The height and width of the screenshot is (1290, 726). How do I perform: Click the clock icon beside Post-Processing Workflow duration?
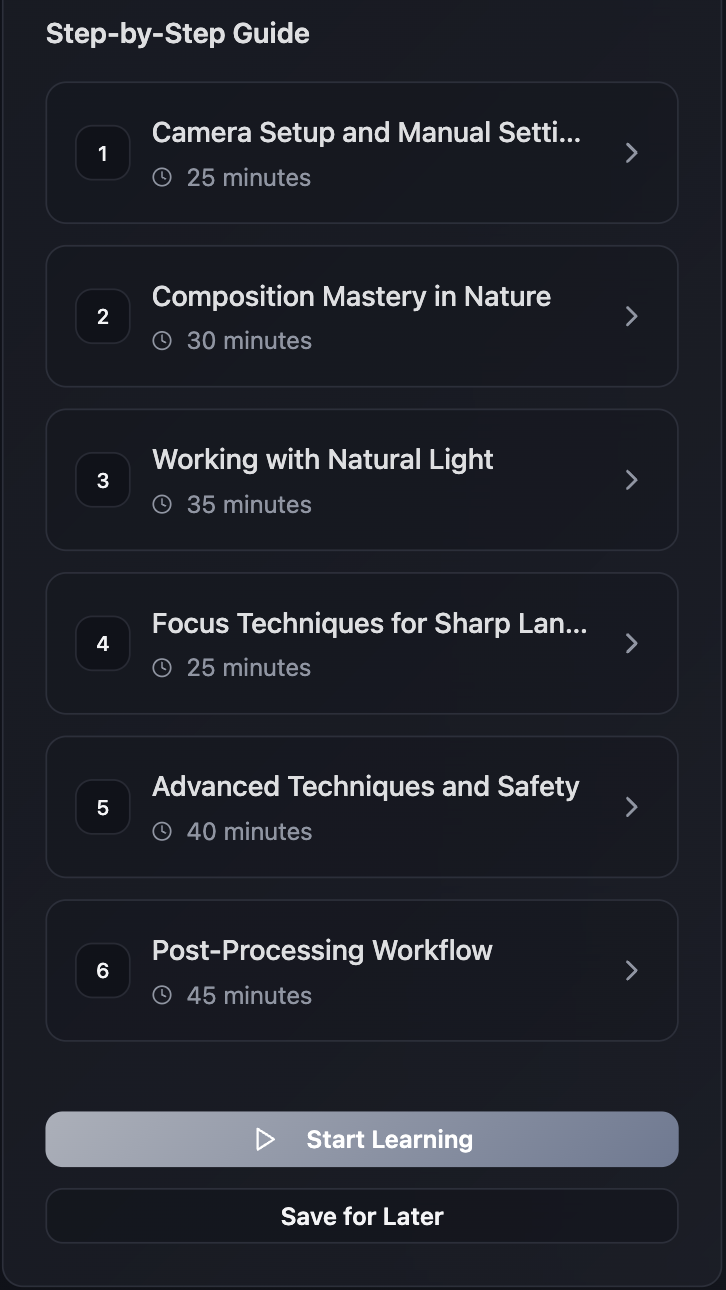(x=163, y=995)
